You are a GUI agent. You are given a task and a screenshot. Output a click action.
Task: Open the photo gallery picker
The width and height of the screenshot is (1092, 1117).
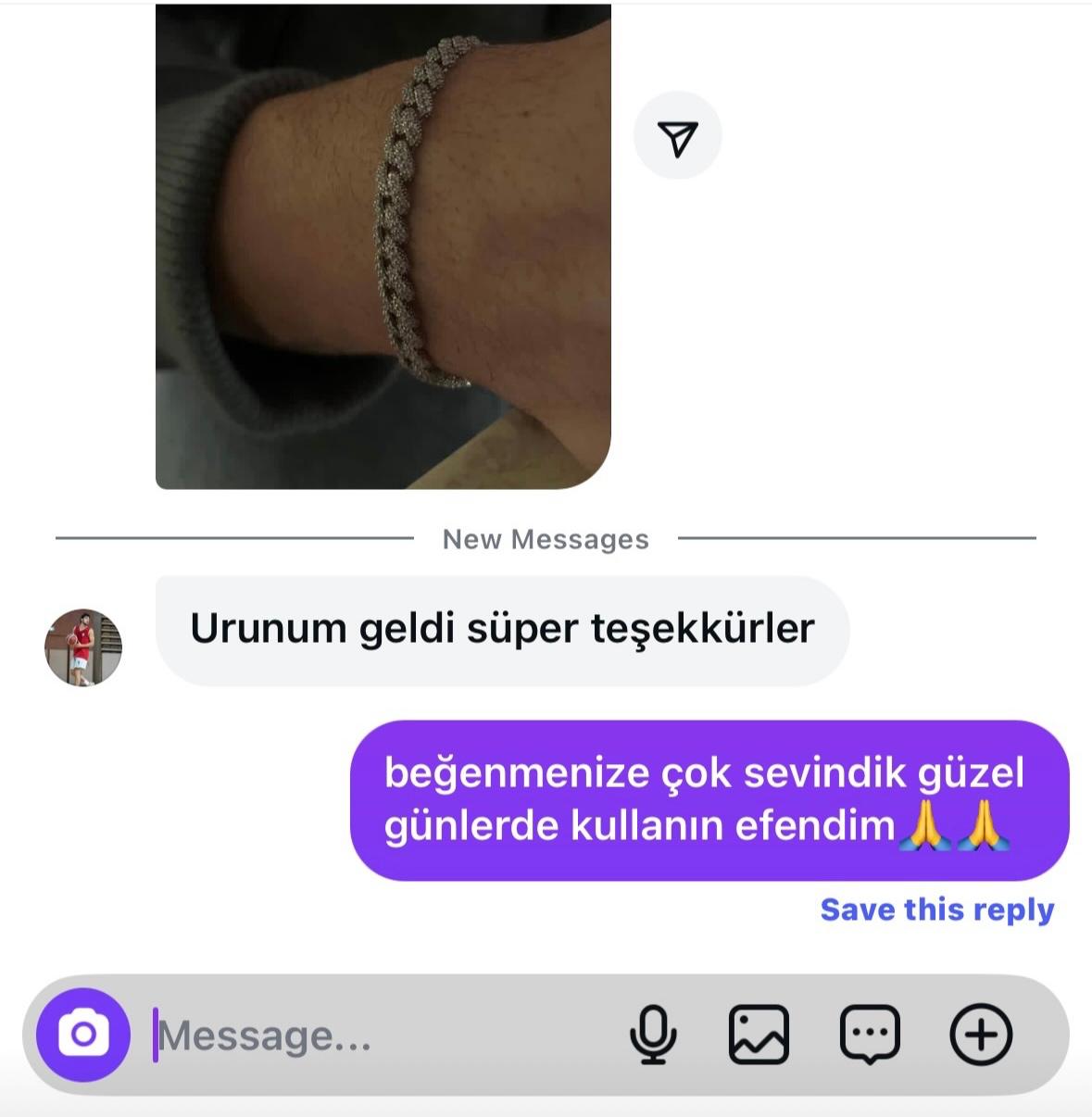pyautogui.click(x=759, y=1034)
